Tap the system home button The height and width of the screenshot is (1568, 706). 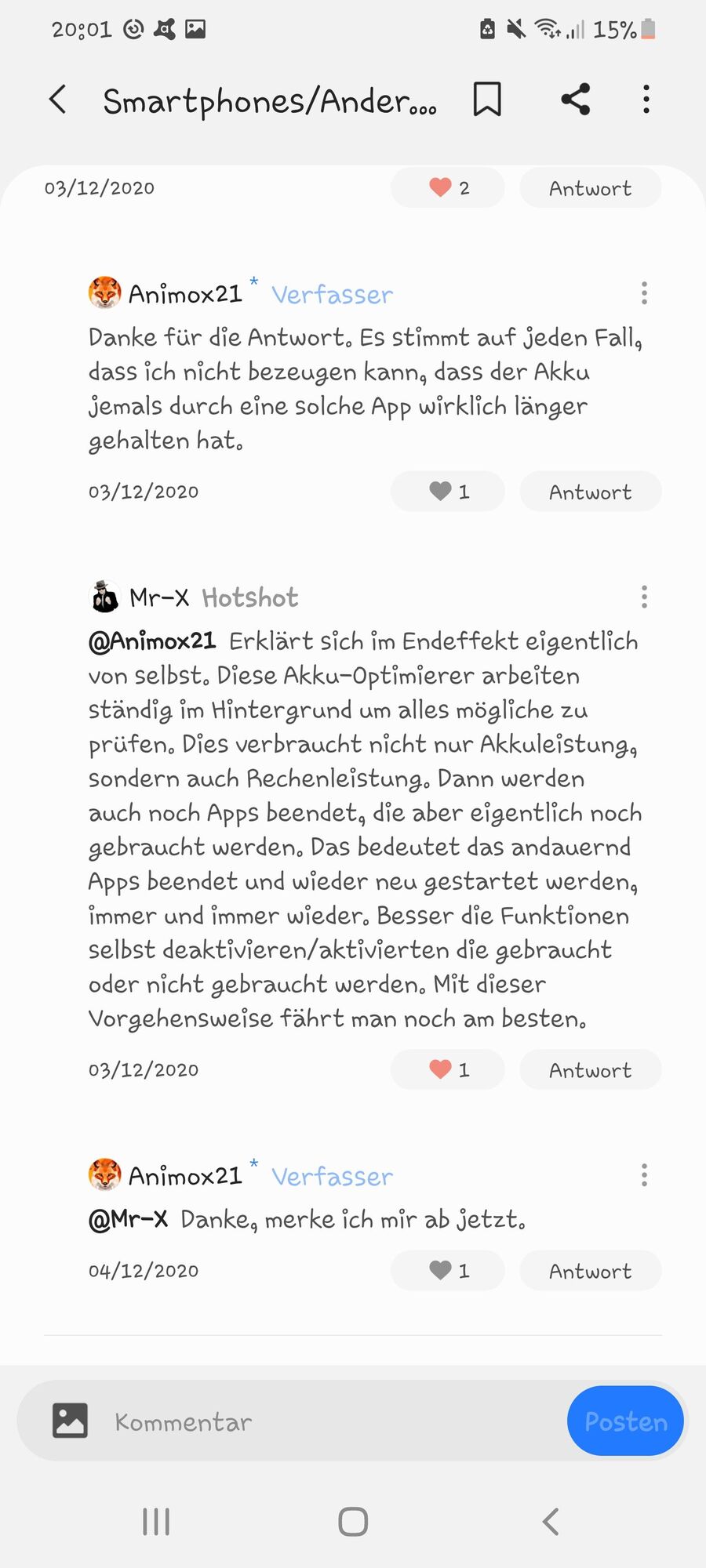(x=353, y=1522)
